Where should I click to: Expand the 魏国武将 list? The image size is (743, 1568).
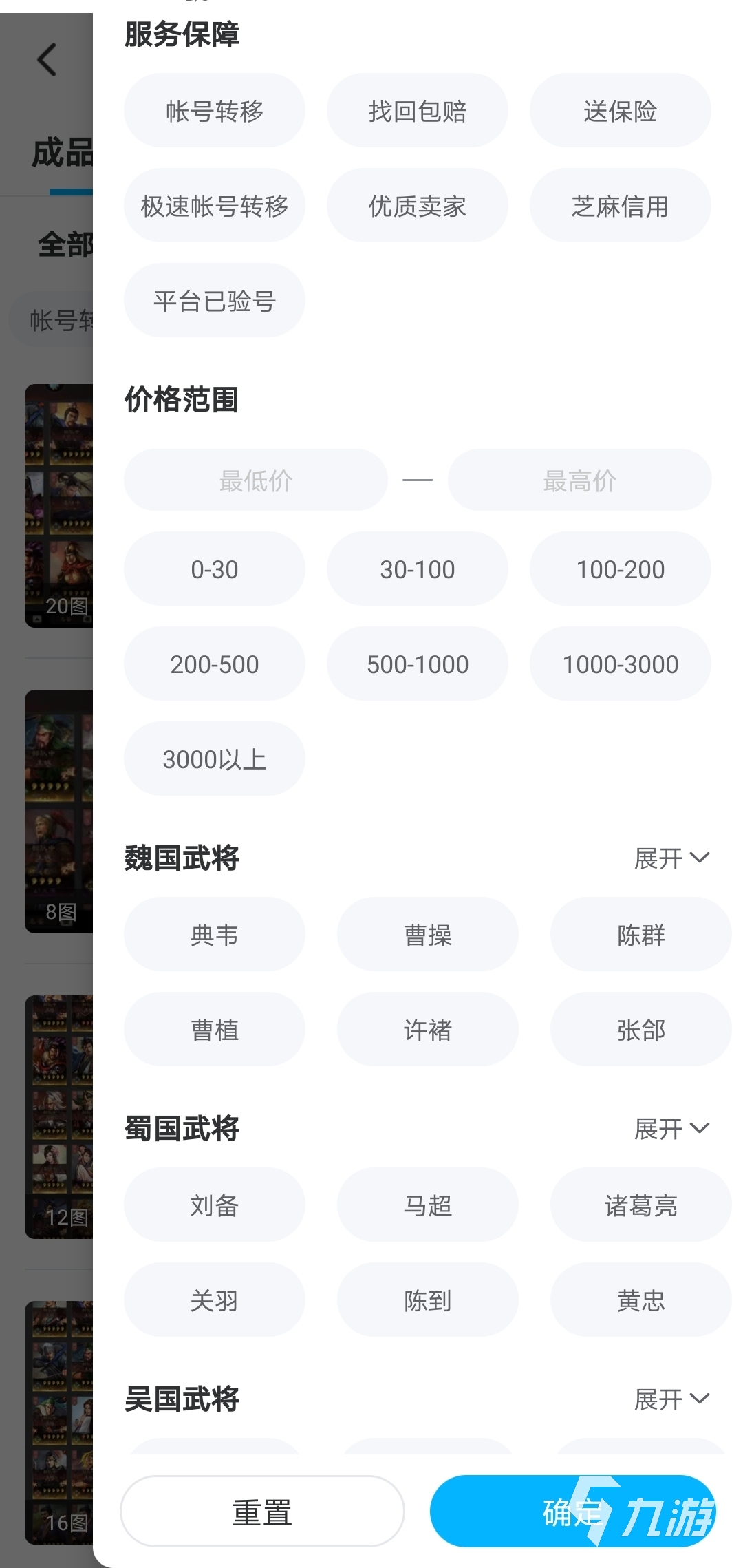pyautogui.click(x=671, y=858)
